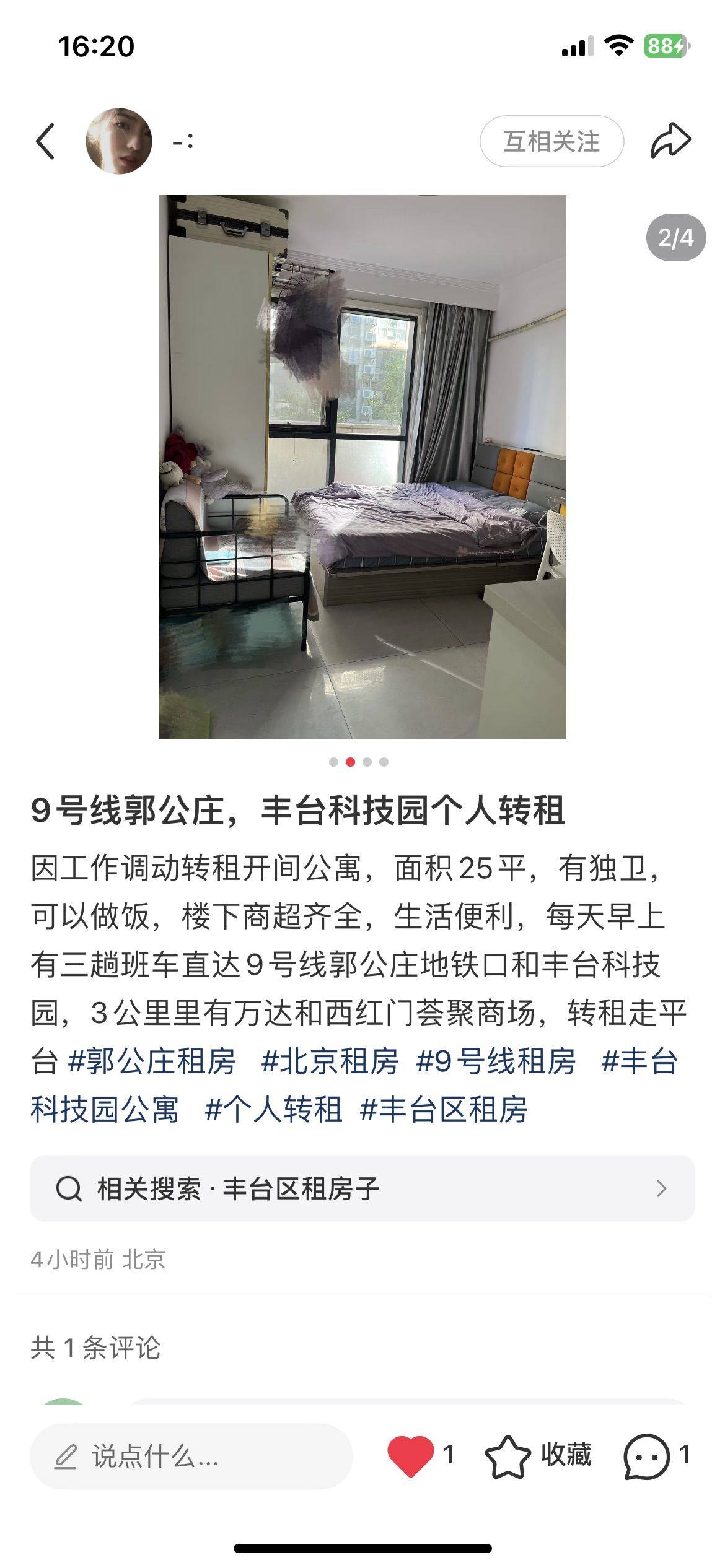Open the #郭公庄租房 hashtag
The image size is (725, 1568).
point(152,1061)
